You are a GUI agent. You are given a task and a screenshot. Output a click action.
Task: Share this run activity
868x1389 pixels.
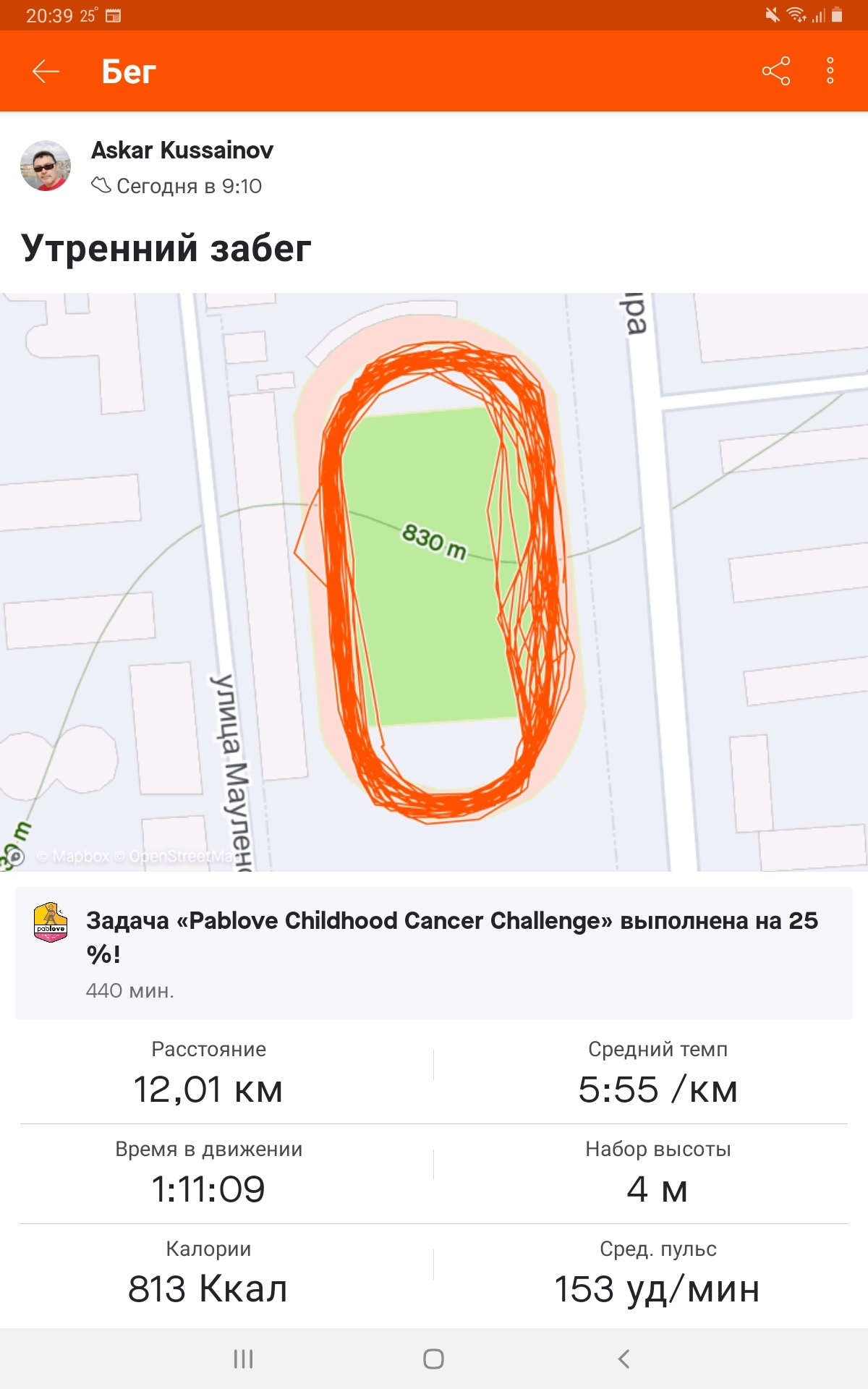(x=776, y=71)
